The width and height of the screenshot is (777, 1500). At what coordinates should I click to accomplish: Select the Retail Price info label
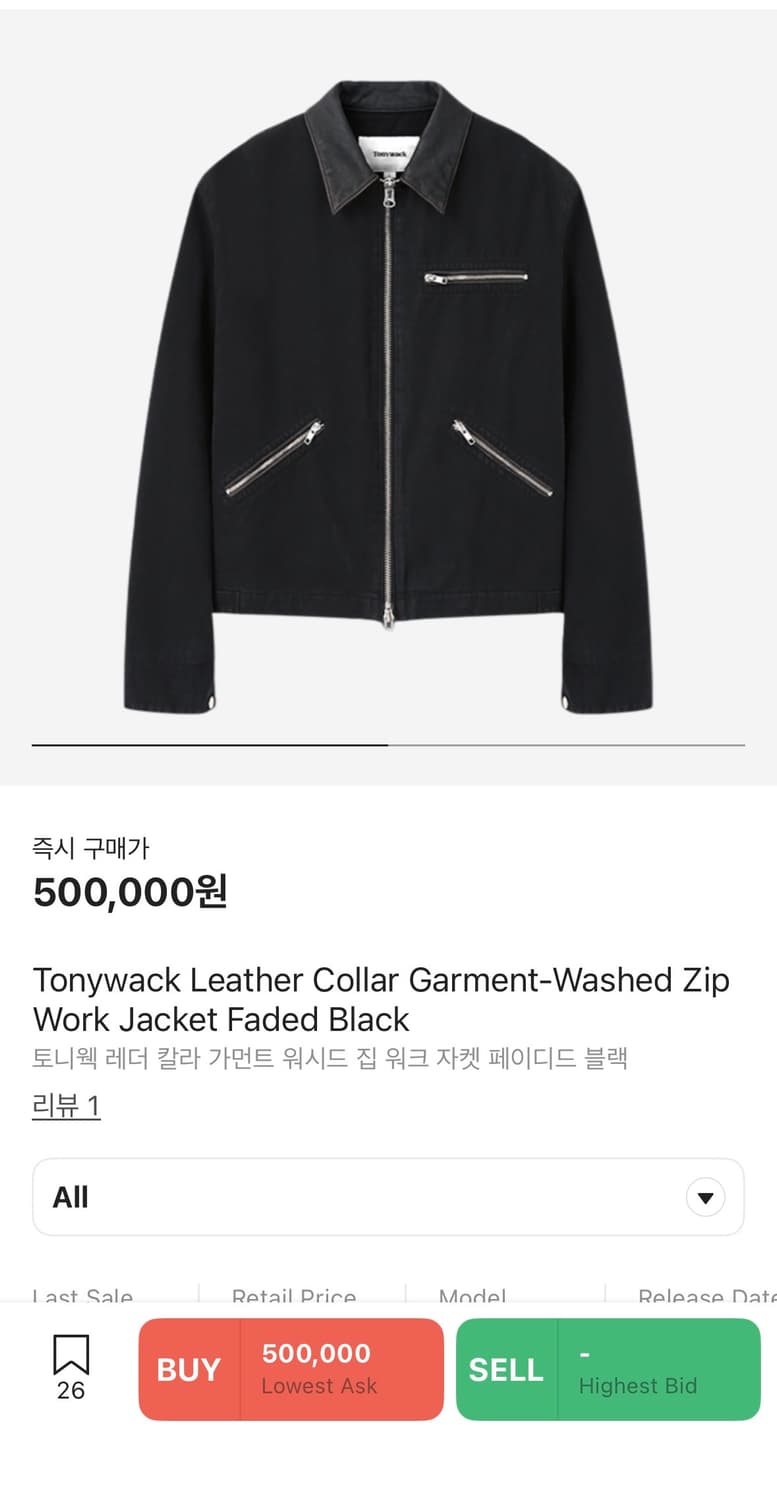[x=294, y=1297]
